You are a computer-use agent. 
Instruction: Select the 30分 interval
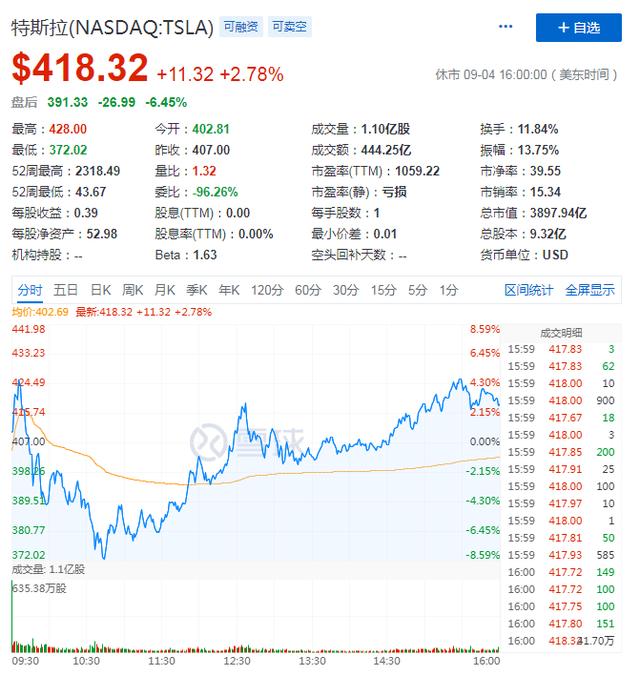(345, 290)
